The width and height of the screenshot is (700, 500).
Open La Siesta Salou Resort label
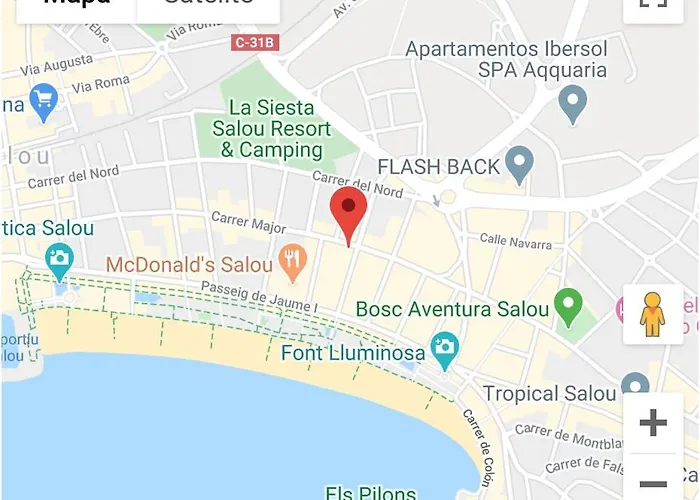pyautogui.click(x=272, y=129)
